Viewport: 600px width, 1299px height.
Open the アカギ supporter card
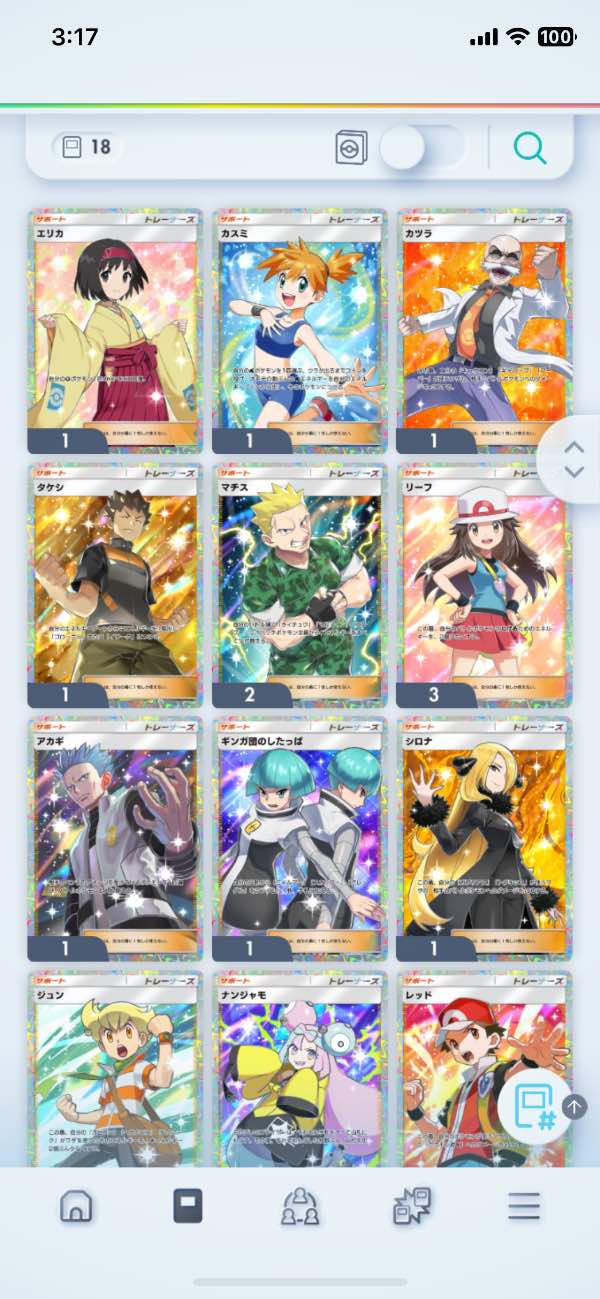(115, 838)
